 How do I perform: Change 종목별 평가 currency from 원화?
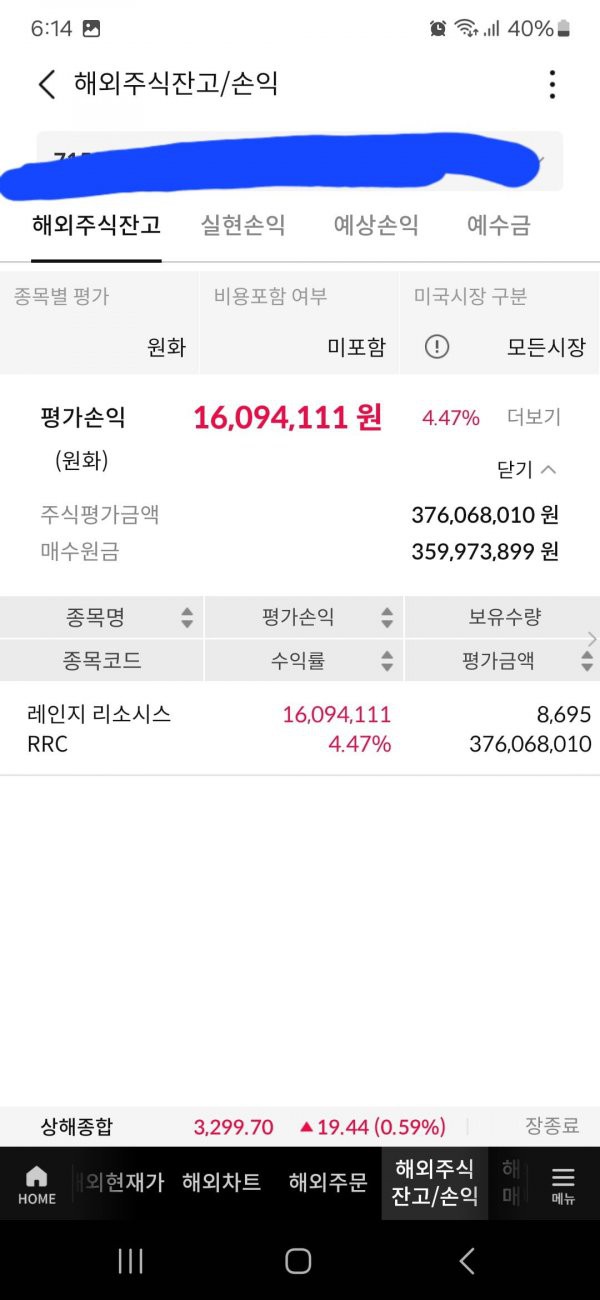(x=165, y=348)
